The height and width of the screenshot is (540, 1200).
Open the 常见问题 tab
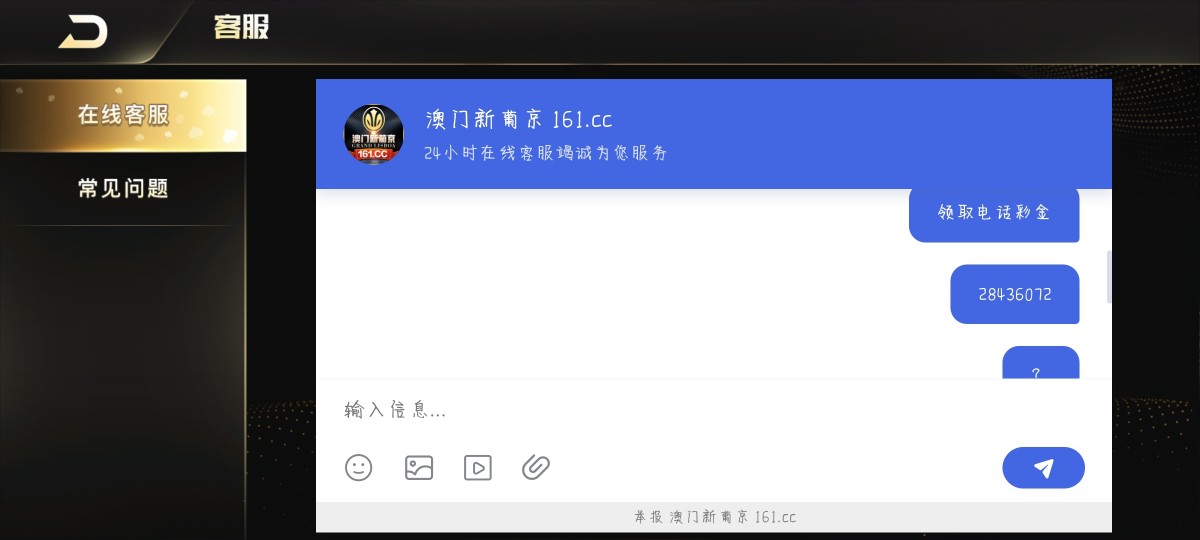pos(123,188)
